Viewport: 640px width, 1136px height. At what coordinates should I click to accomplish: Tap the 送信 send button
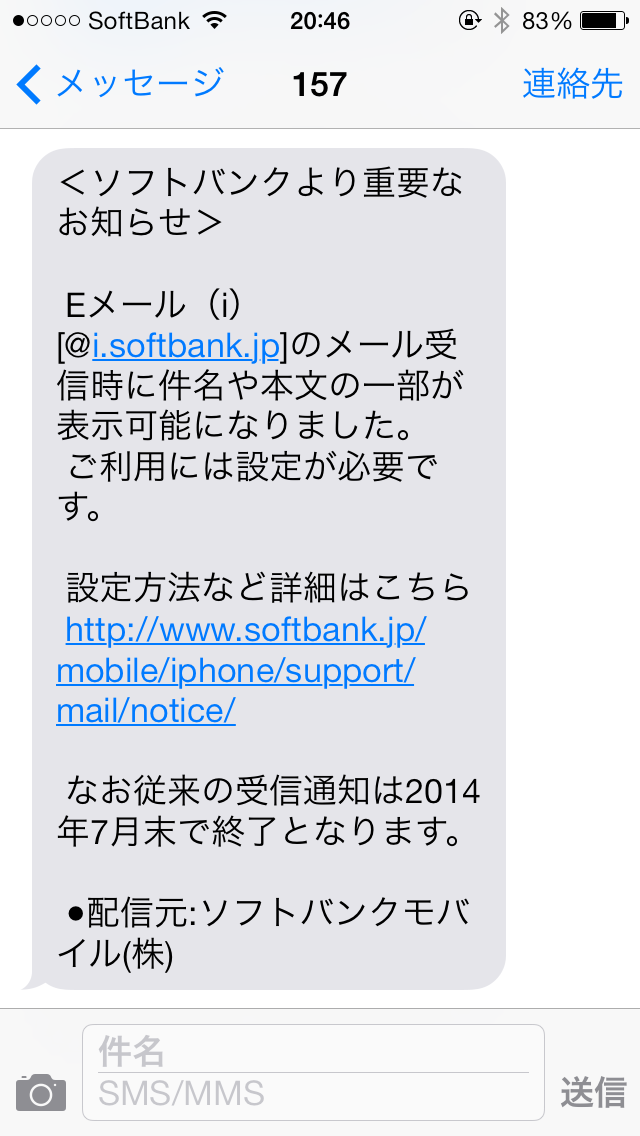(592, 1093)
